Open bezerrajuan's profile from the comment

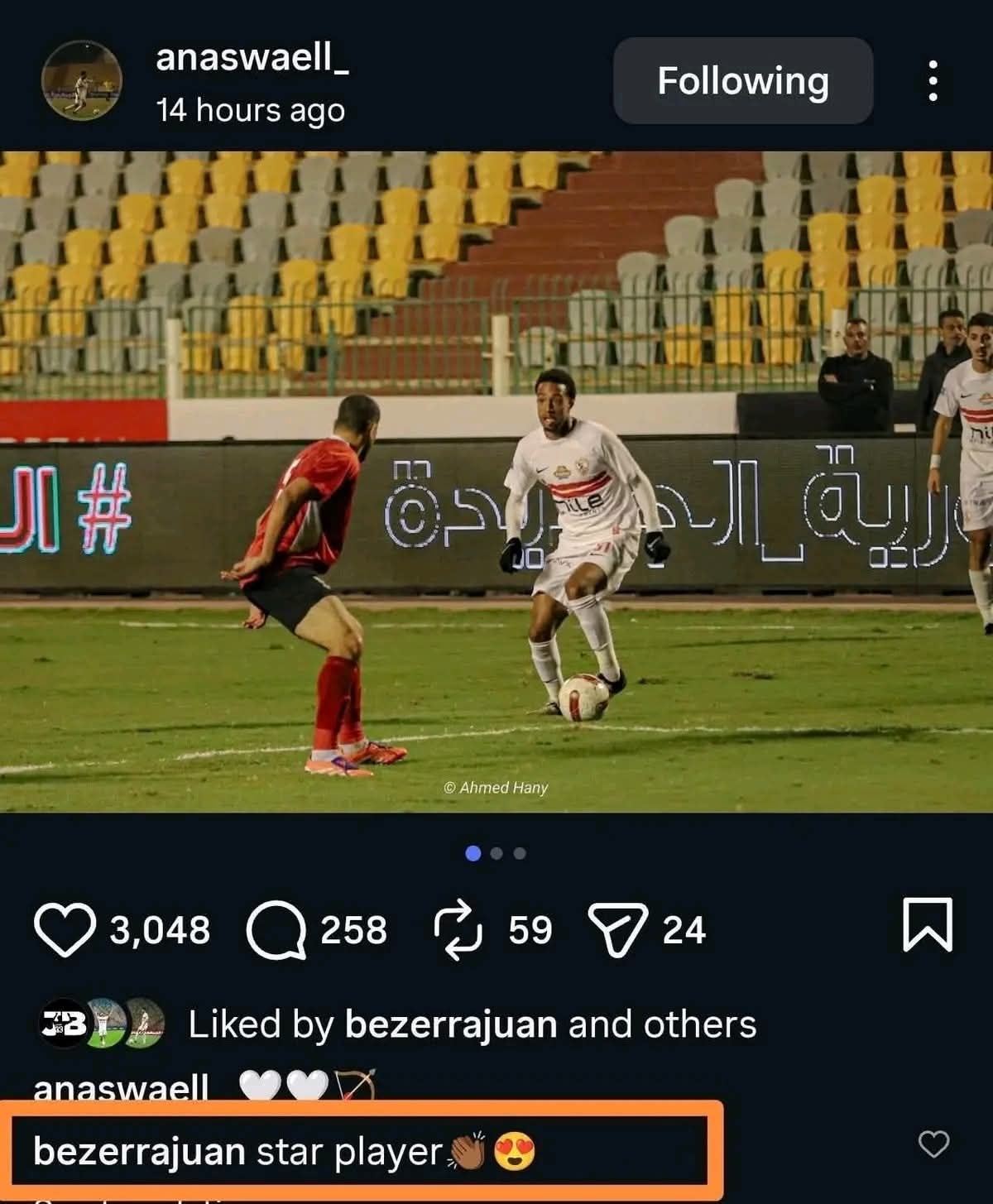click(139, 1152)
